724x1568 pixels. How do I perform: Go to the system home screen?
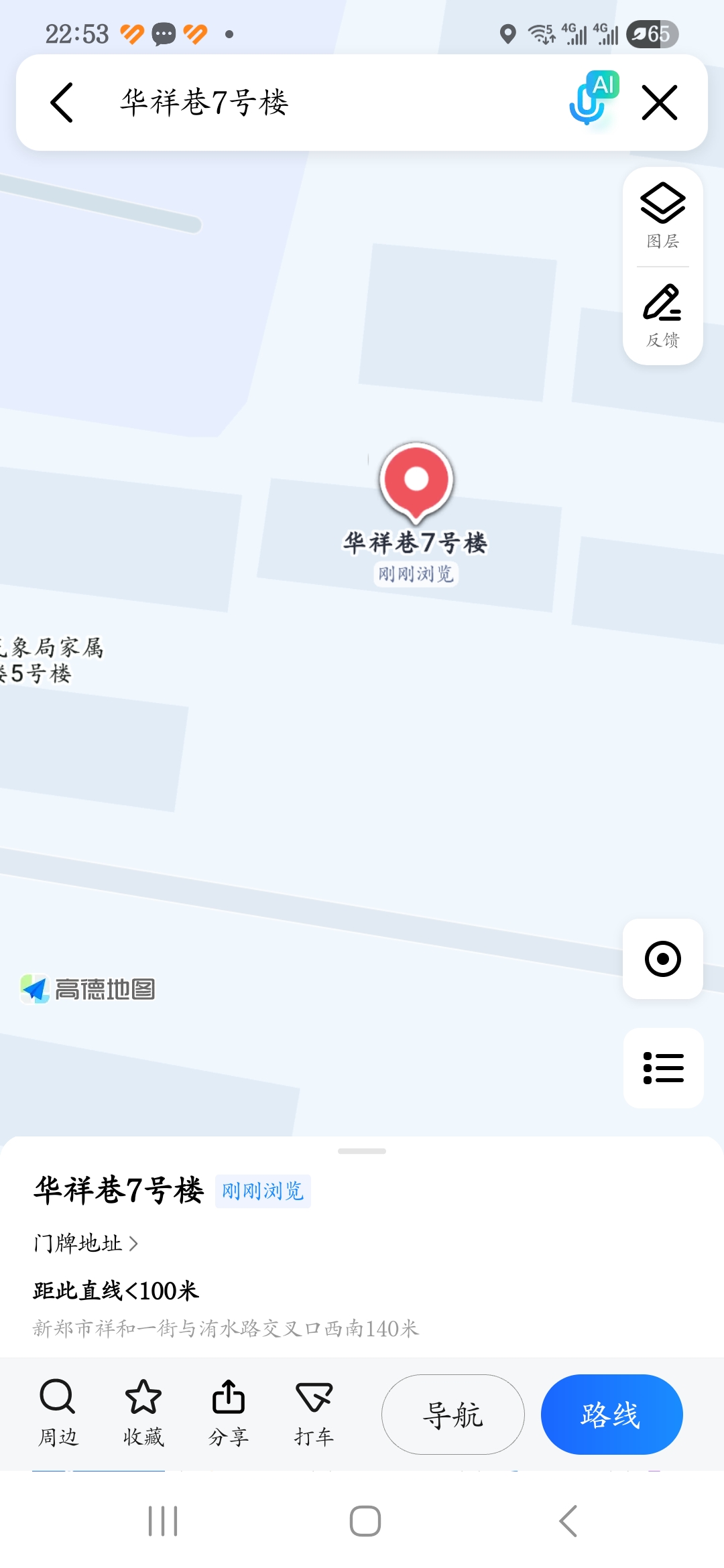point(365,1521)
